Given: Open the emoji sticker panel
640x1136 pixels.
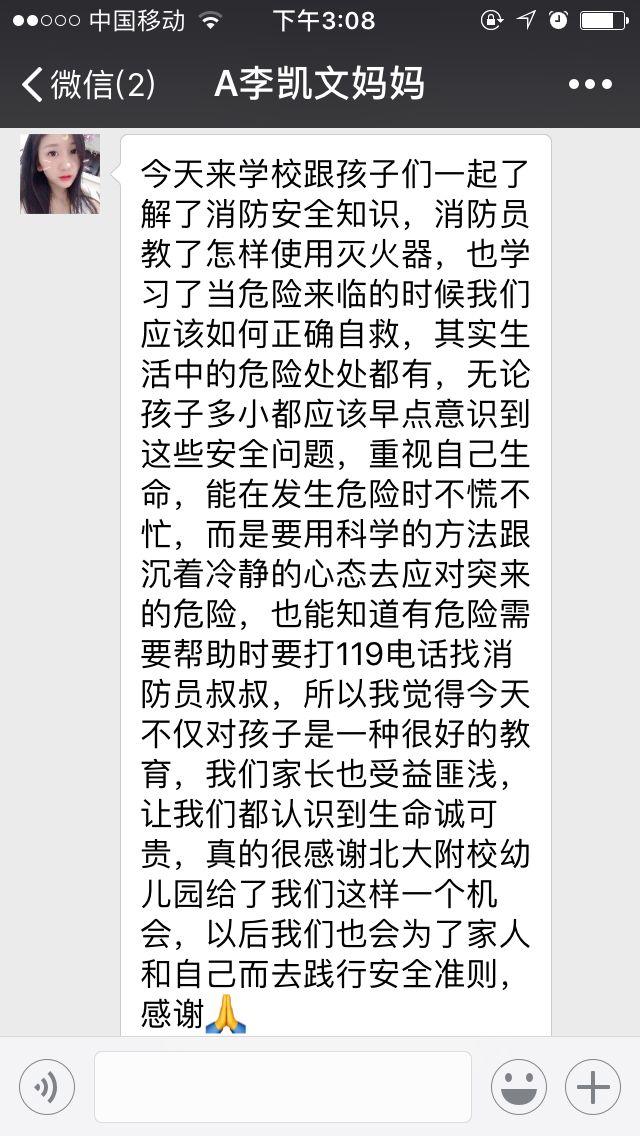Looking at the screenshot, I should coord(518,1087).
